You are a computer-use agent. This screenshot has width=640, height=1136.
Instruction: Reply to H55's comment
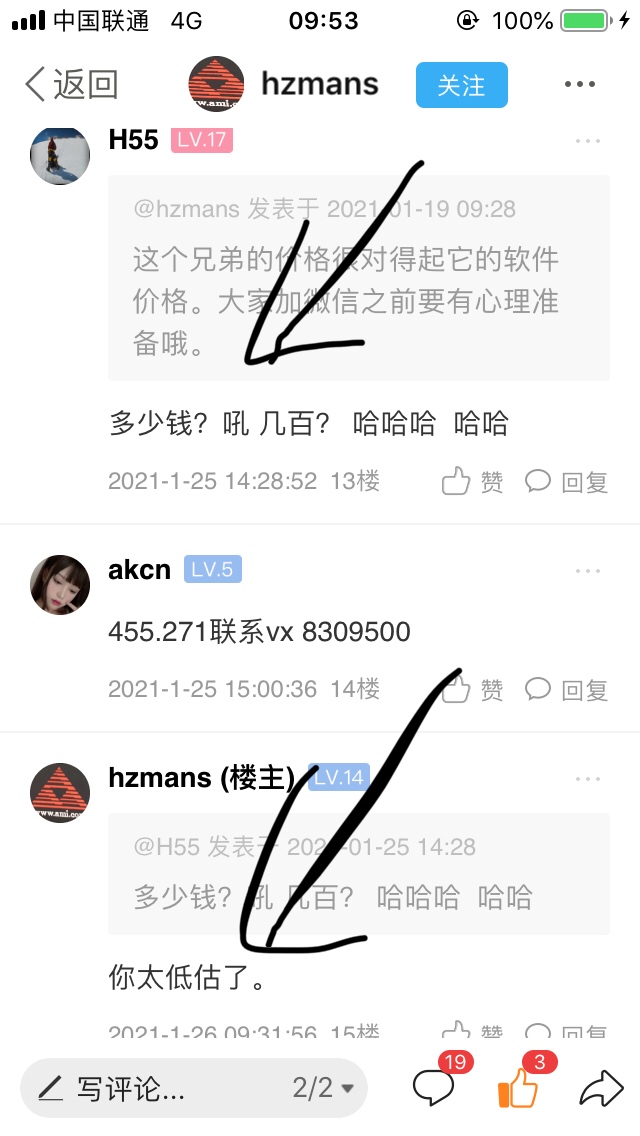pos(567,482)
